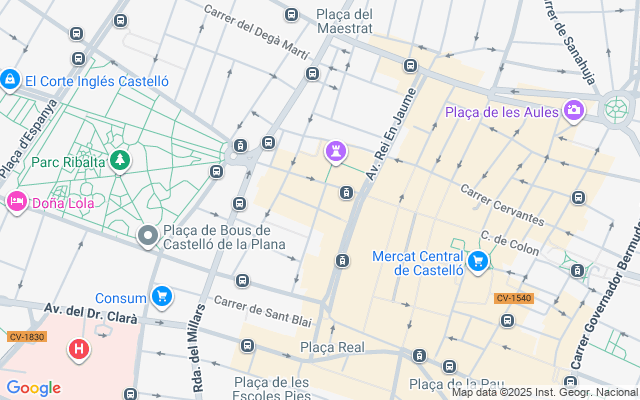Select Plaça de Bous de Castelló marker
640x400 pixels.
pos(148,235)
